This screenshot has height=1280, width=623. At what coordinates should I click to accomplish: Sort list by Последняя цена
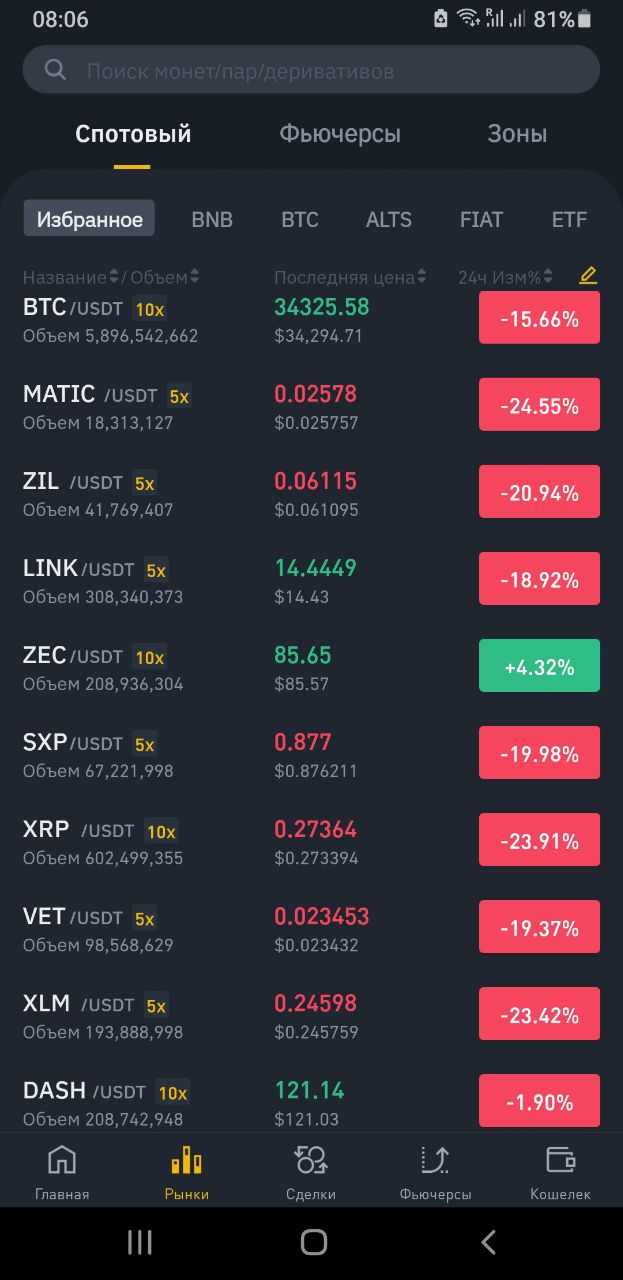pyautogui.click(x=350, y=277)
